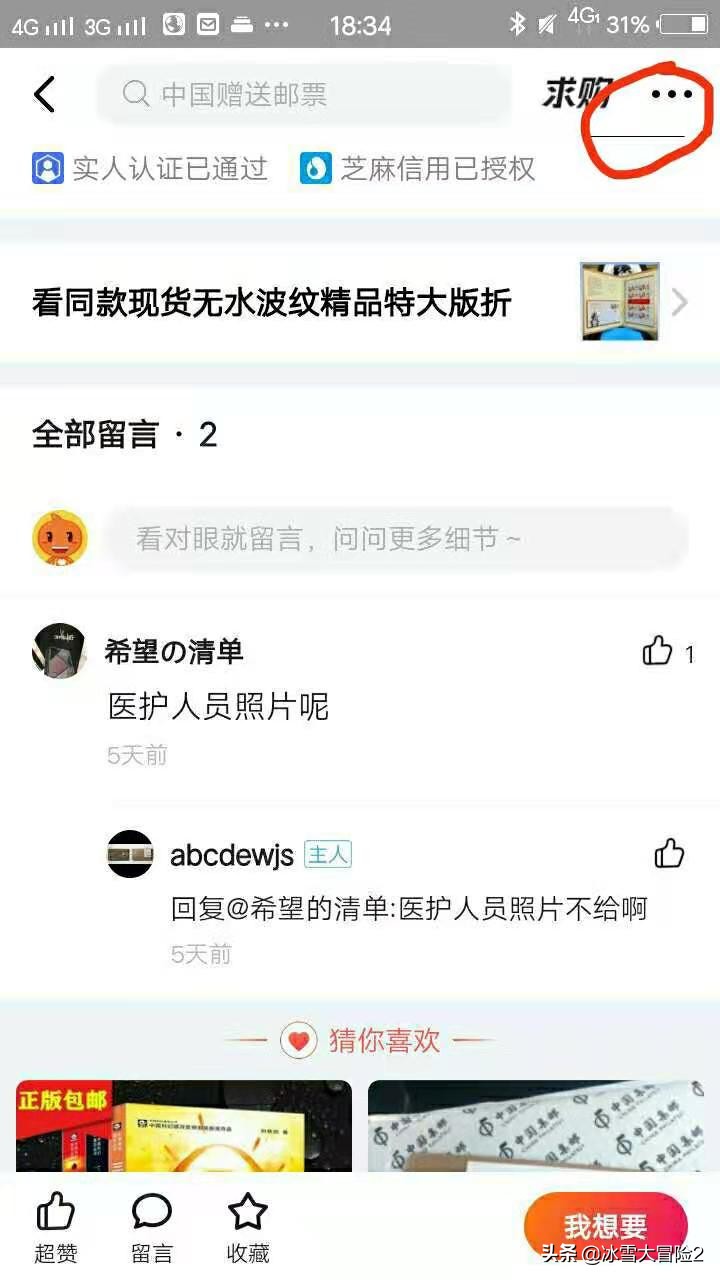720x1280 pixels.
Task: Tap 希望の清单's profile avatar
Action: click(x=57, y=650)
